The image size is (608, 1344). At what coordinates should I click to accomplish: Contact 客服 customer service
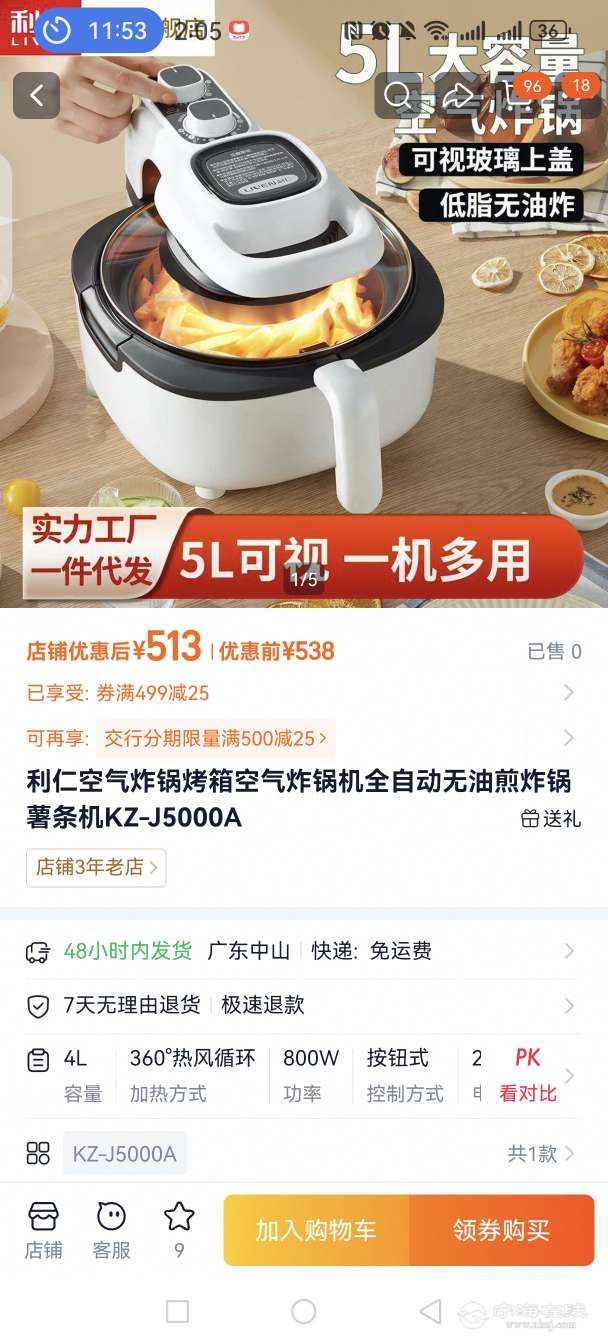point(111,1231)
